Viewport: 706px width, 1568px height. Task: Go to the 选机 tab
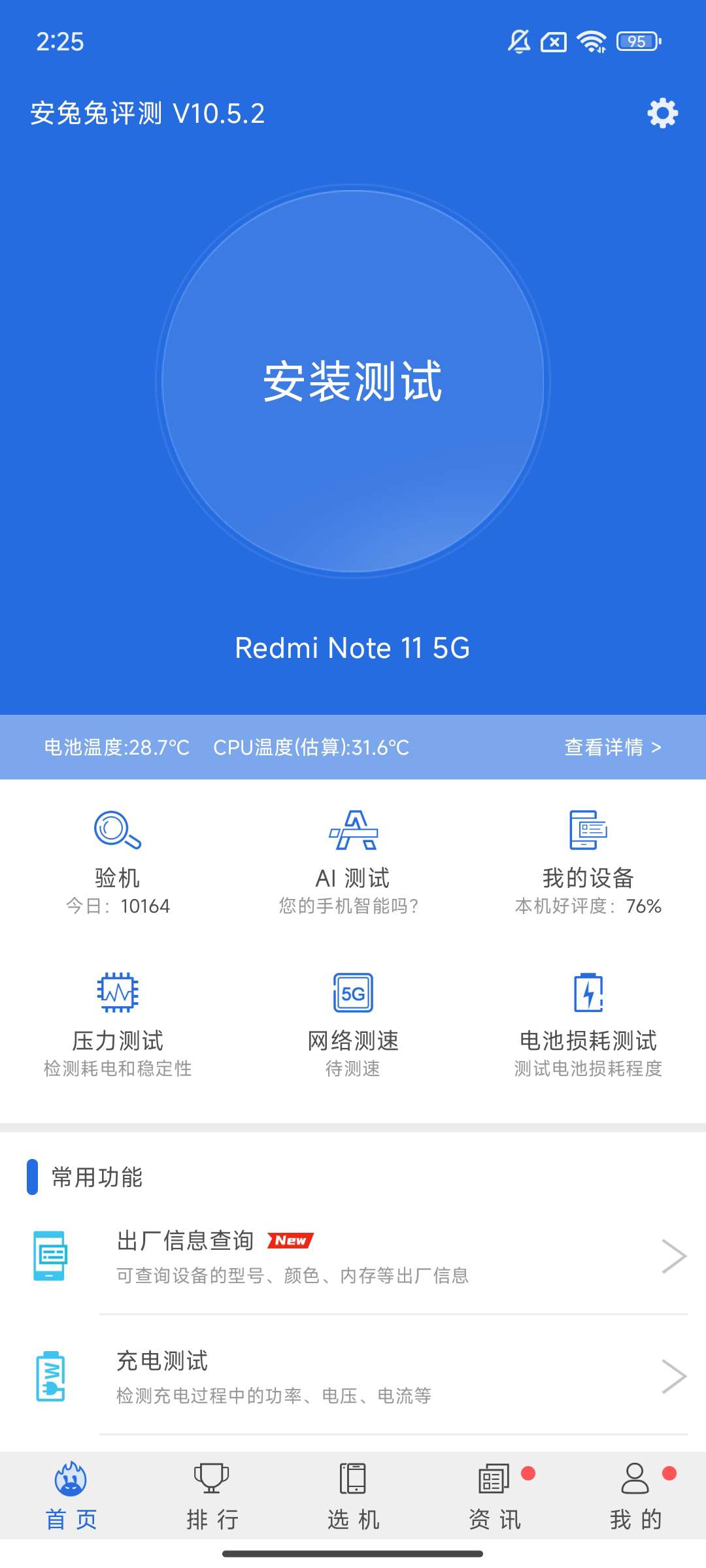pyautogui.click(x=353, y=1495)
